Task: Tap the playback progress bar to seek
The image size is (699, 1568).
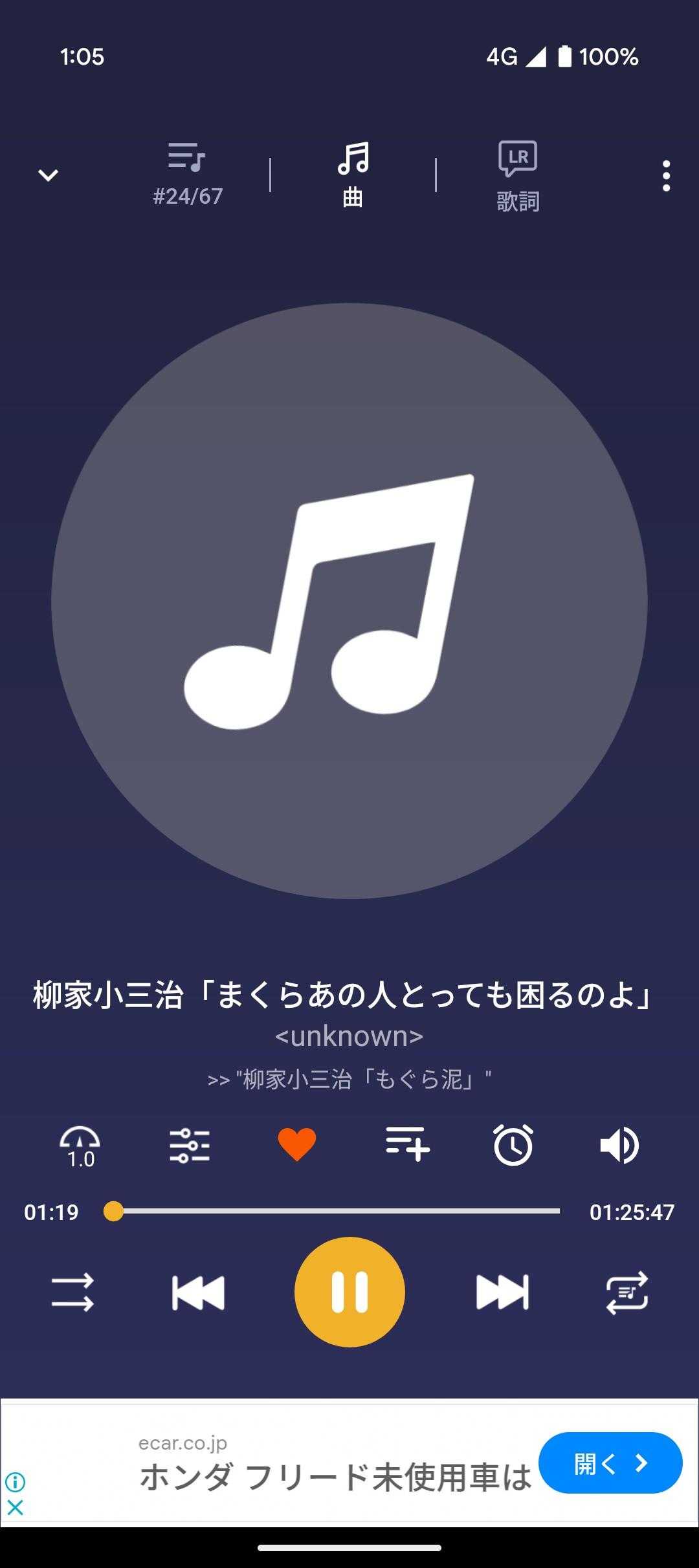Action: (x=337, y=1211)
